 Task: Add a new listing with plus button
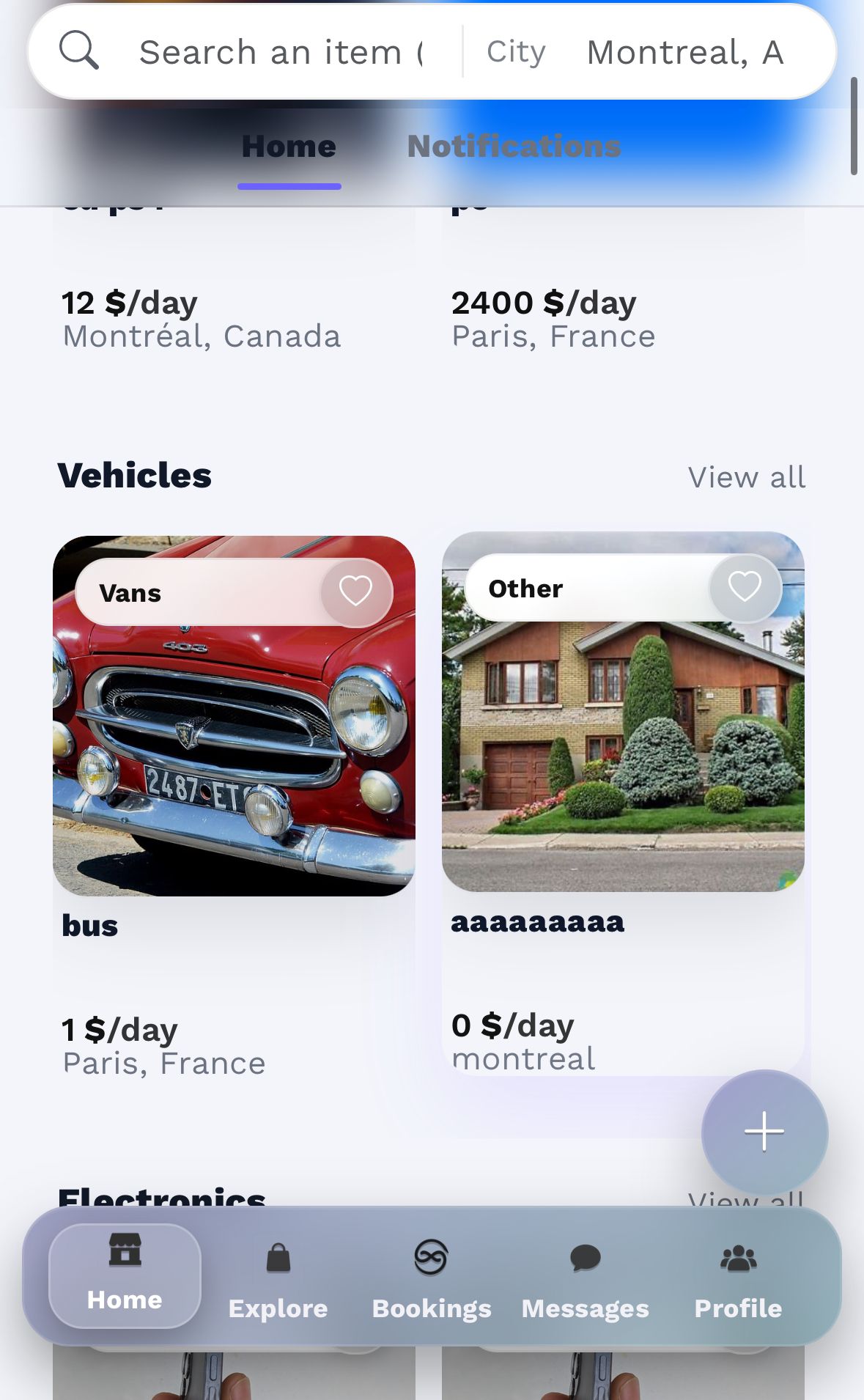coord(764,1132)
